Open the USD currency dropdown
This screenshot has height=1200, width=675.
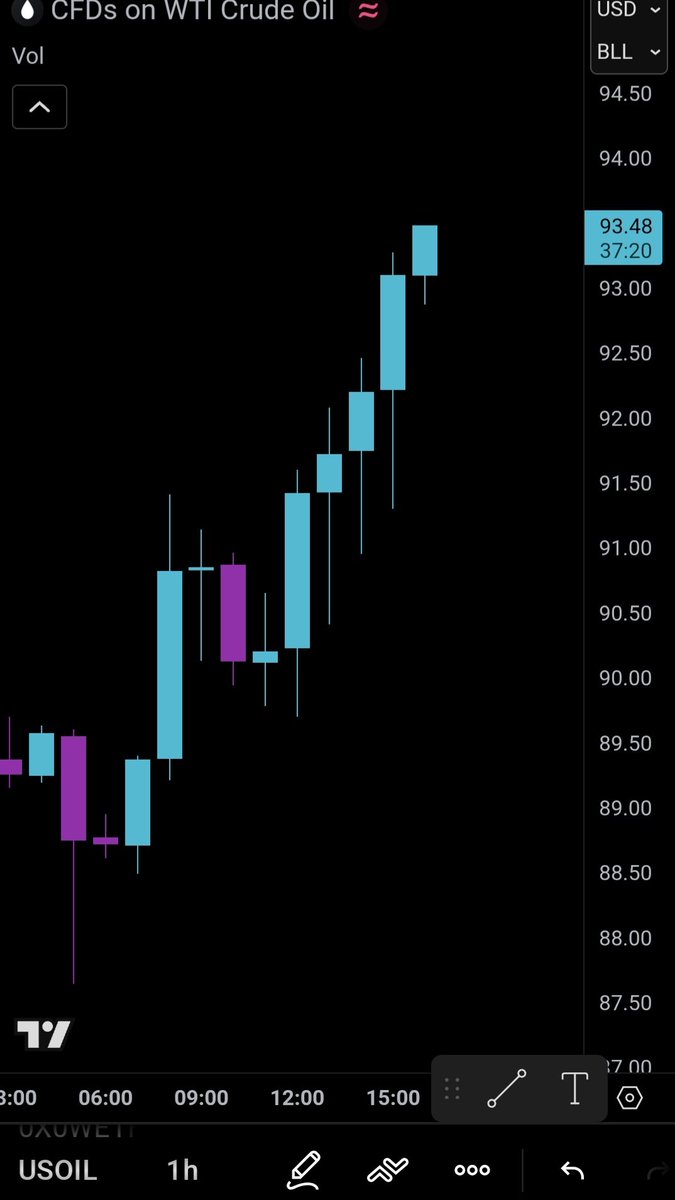click(628, 10)
